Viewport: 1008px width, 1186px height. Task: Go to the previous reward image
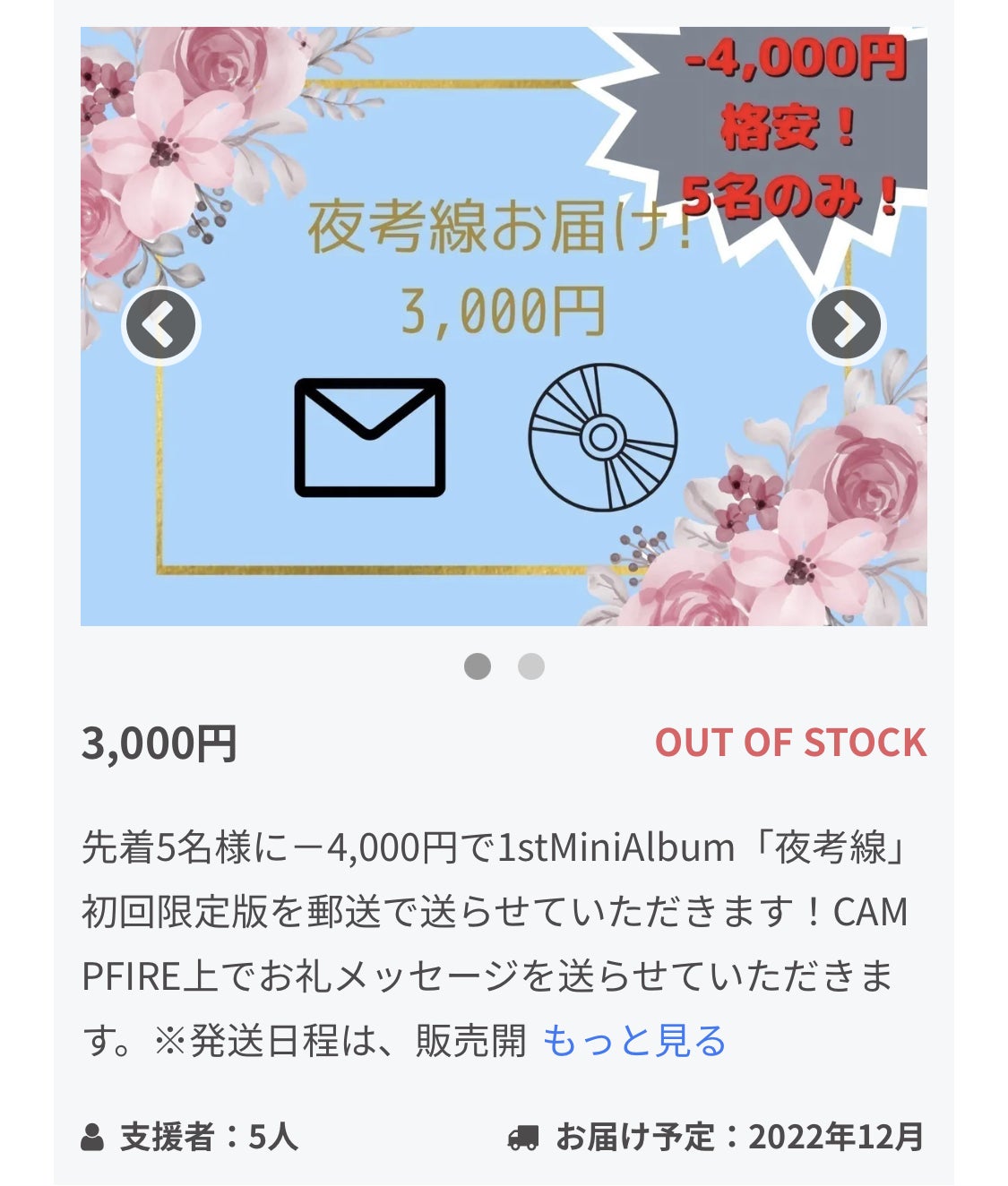tap(161, 325)
